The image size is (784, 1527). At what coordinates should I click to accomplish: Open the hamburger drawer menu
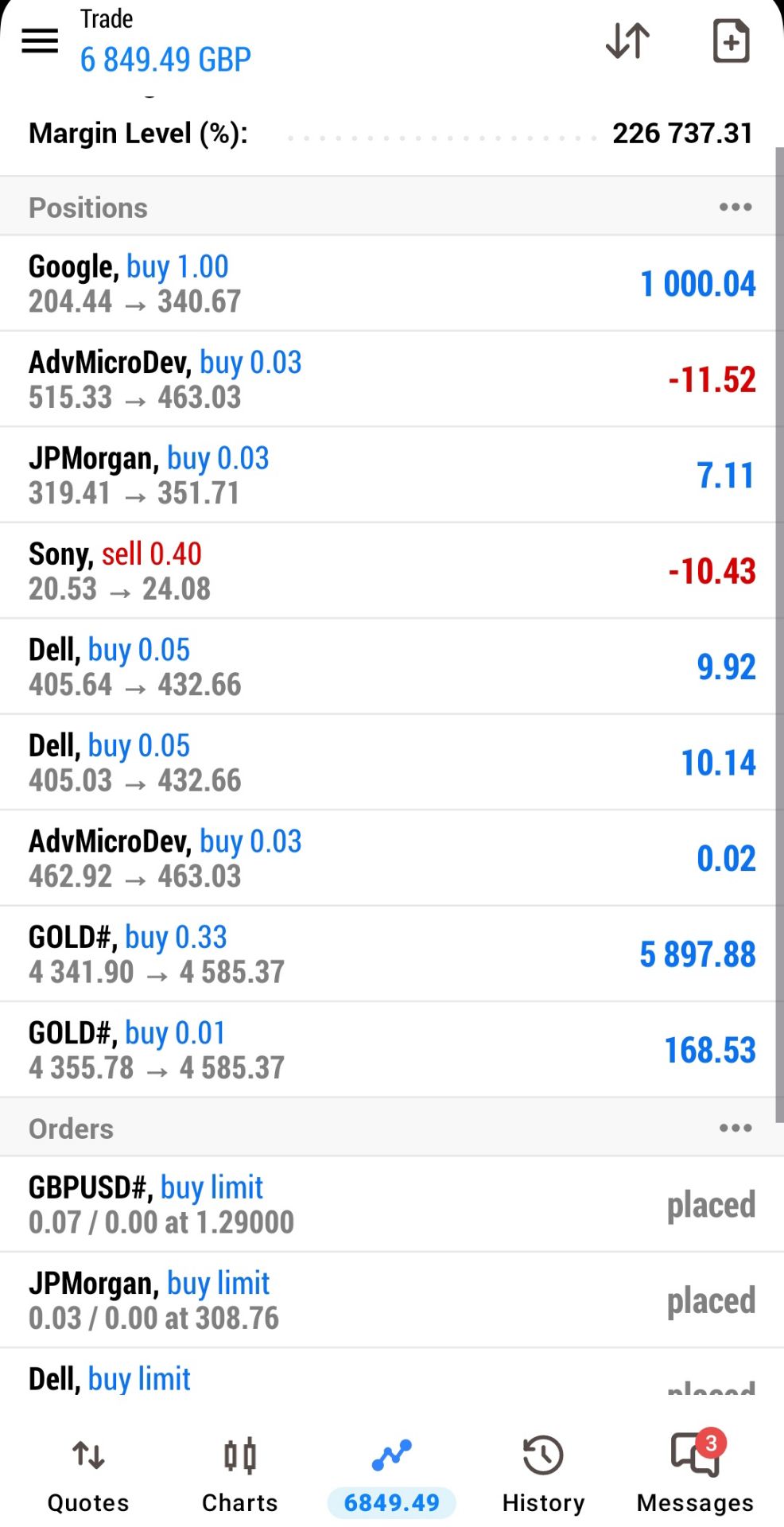[x=40, y=41]
